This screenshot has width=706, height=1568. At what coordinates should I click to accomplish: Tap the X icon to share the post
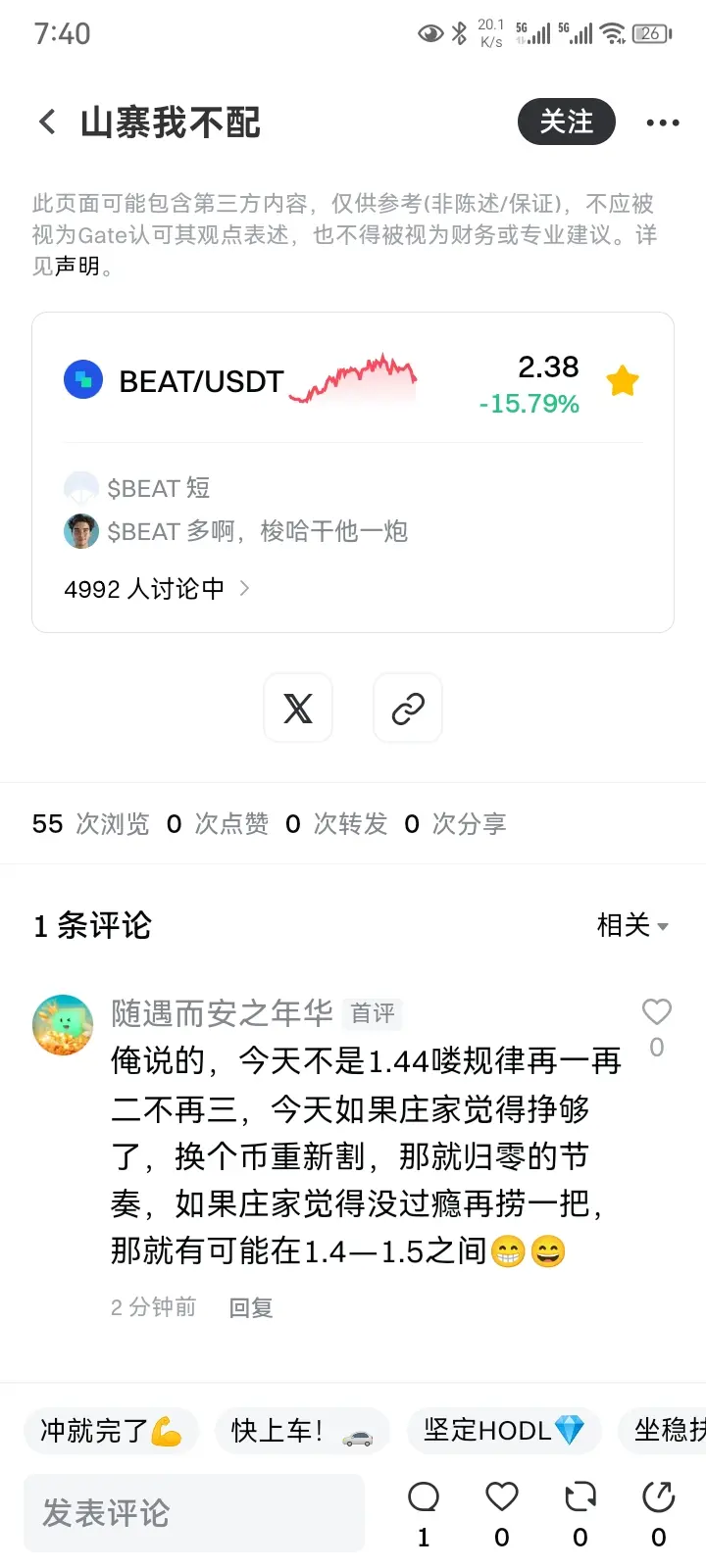click(298, 708)
